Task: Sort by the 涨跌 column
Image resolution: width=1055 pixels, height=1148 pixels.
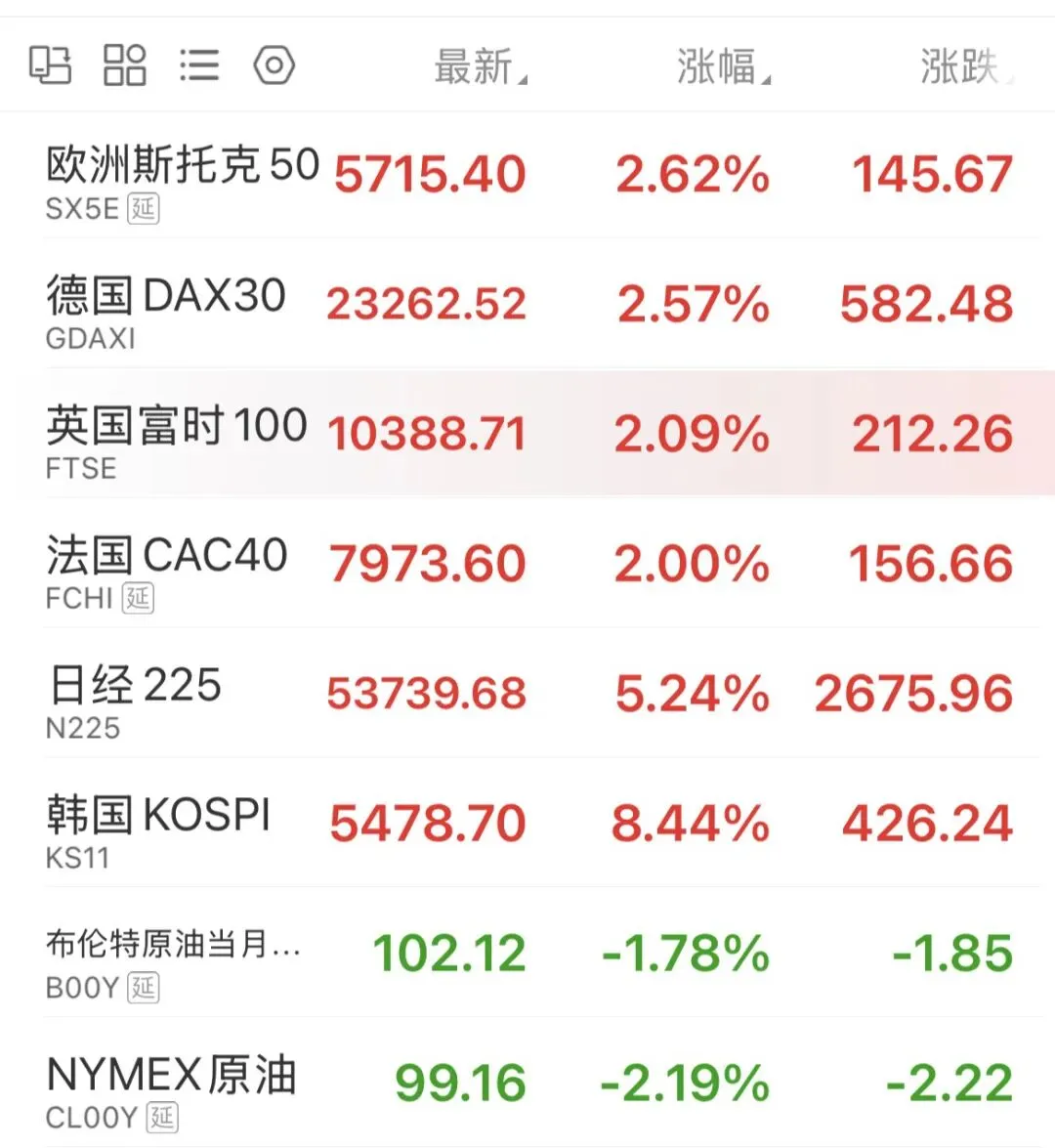Action: pyautogui.click(x=963, y=67)
